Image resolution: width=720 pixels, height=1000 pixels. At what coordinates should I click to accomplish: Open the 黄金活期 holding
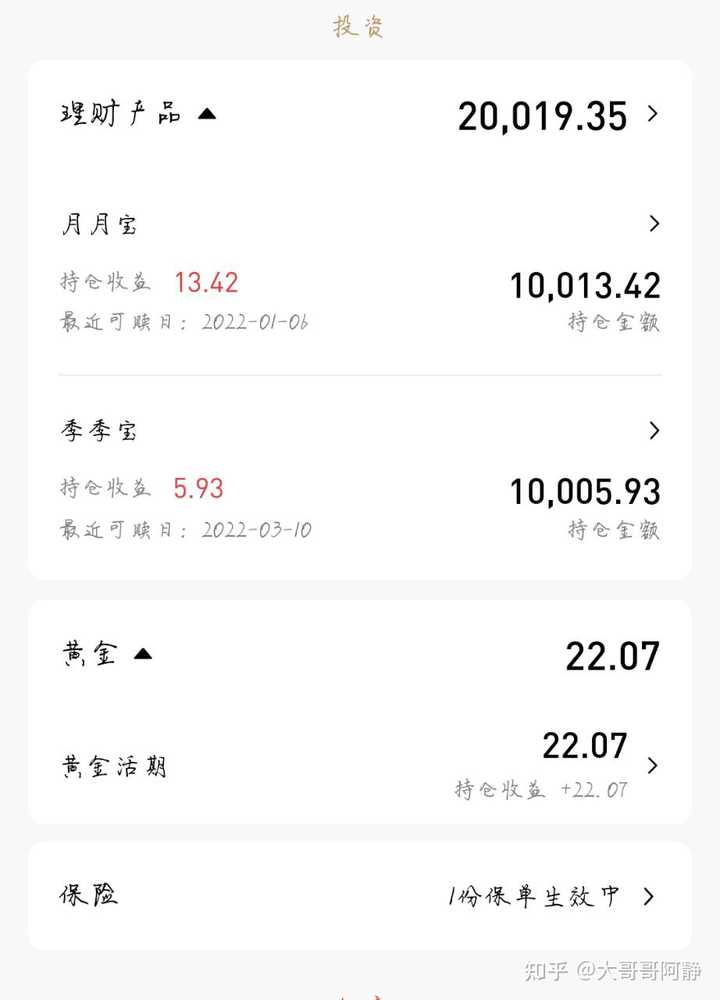[x=652, y=765]
